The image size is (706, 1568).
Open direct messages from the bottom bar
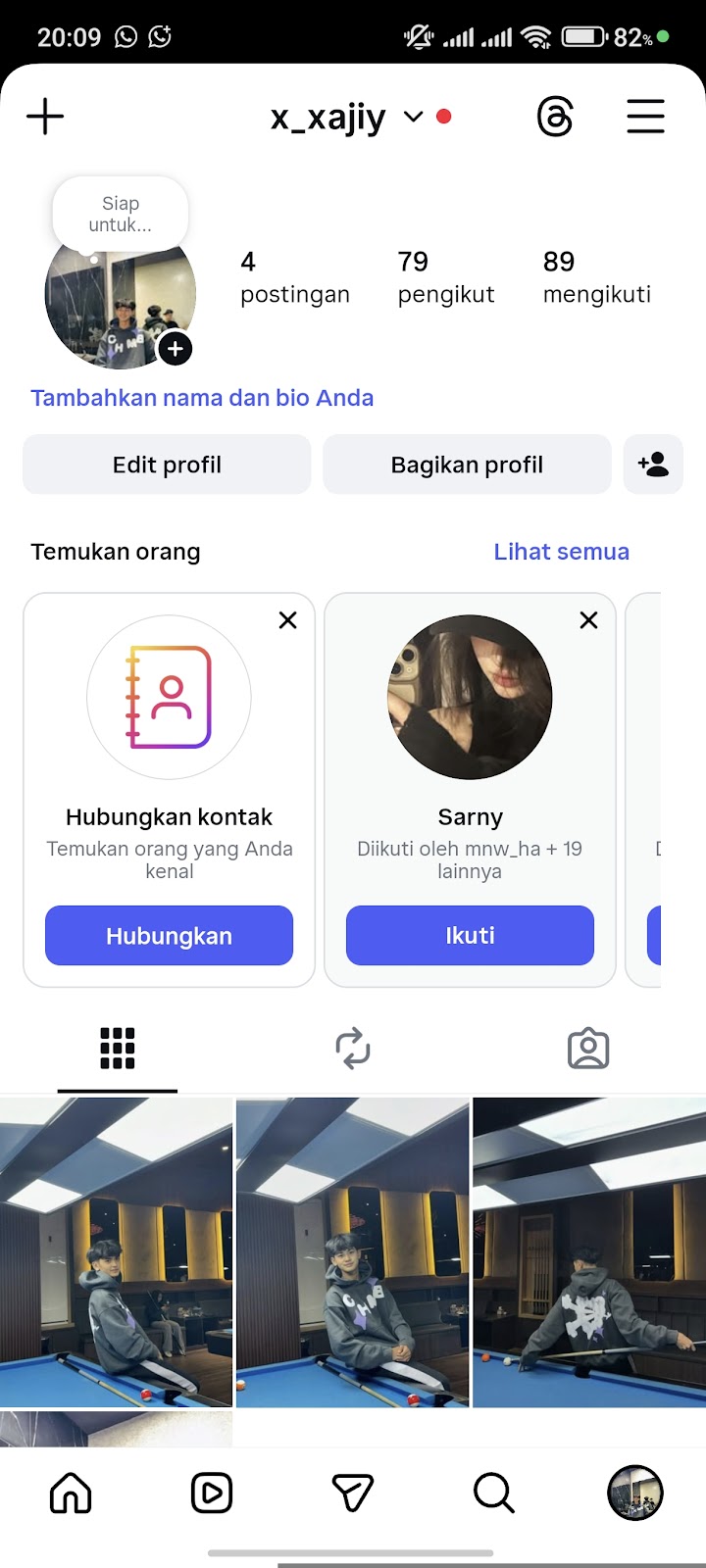(x=353, y=1494)
